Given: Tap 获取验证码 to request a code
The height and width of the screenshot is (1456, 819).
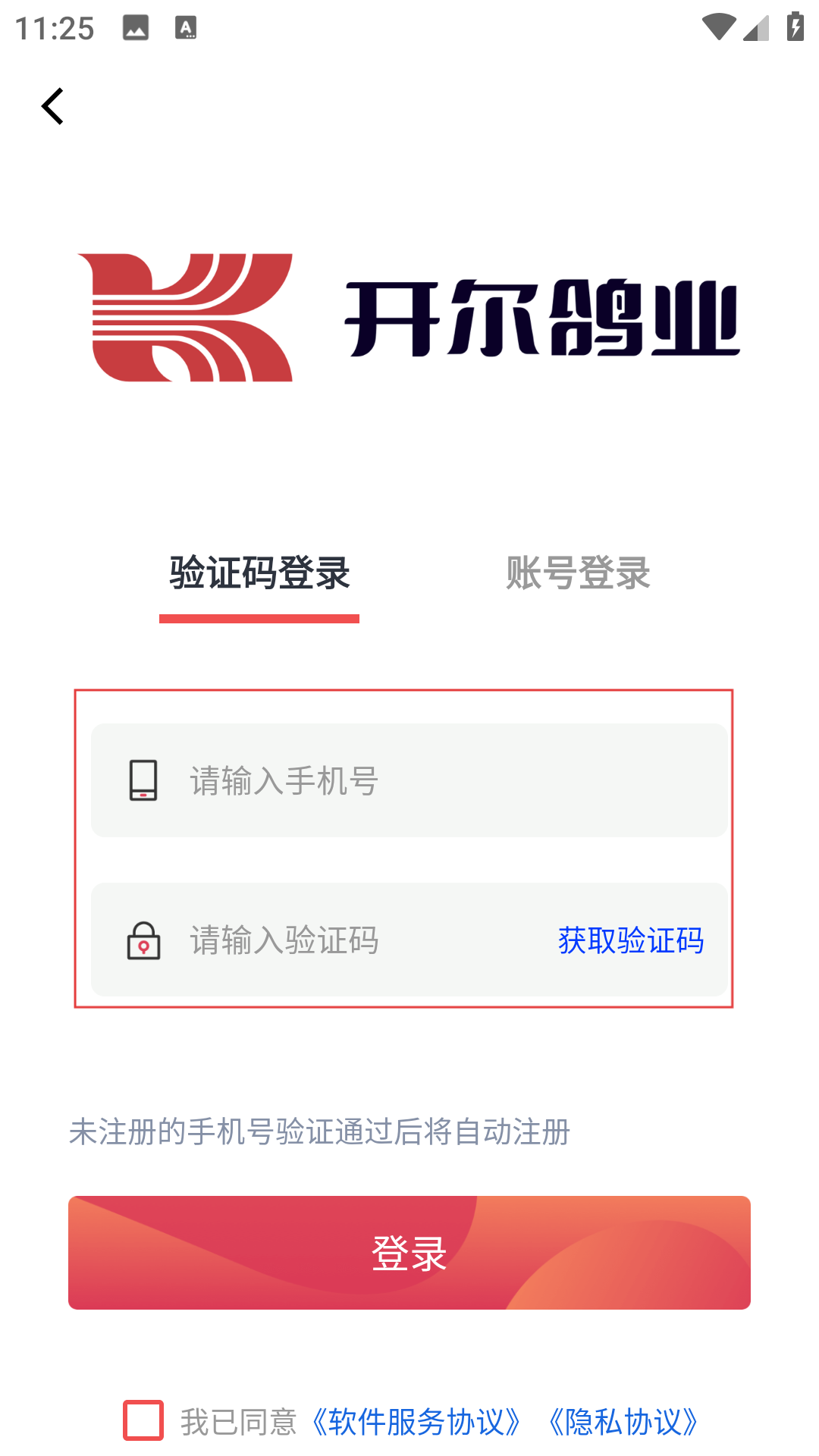Looking at the screenshot, I should point(631,940).
